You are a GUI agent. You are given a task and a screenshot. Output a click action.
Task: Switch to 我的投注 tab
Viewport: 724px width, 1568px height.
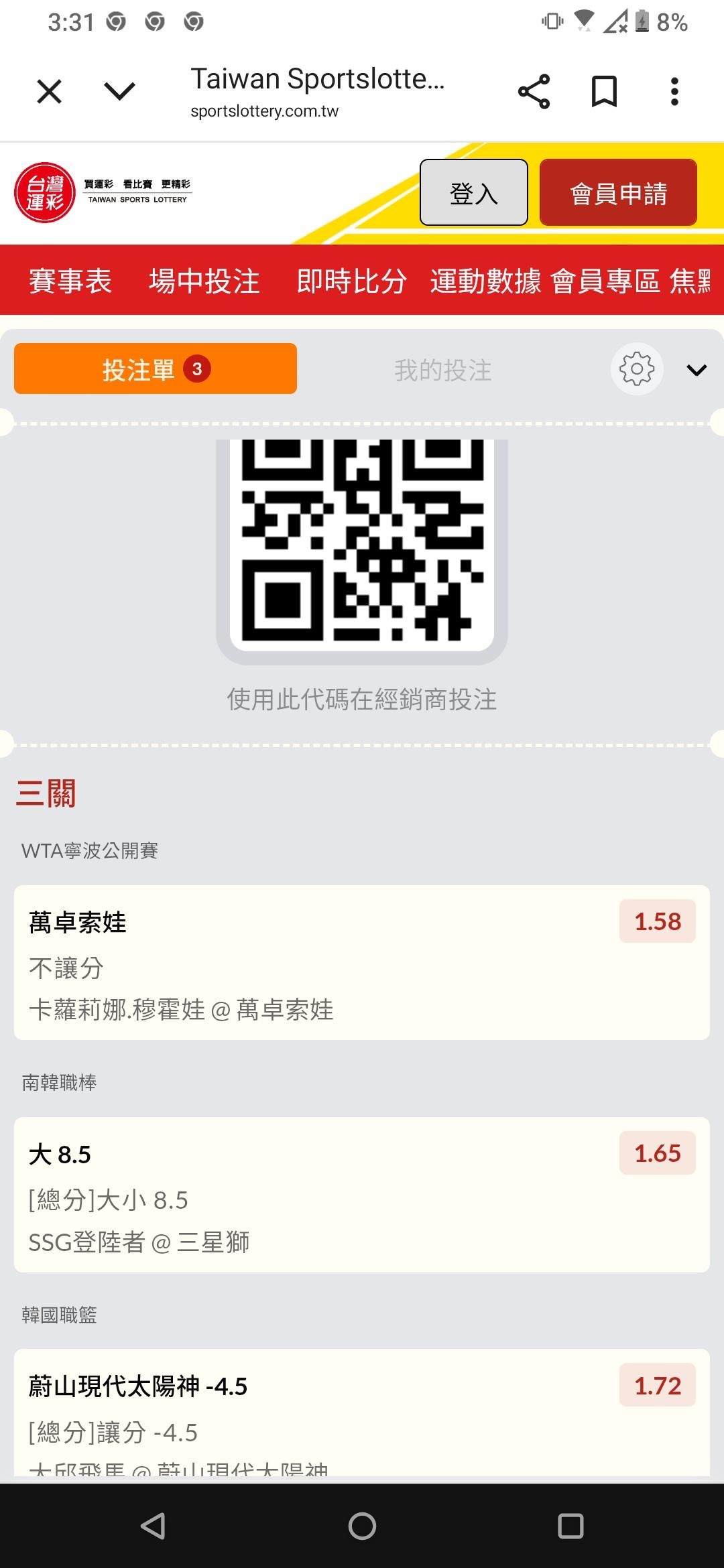click(443, 370)
